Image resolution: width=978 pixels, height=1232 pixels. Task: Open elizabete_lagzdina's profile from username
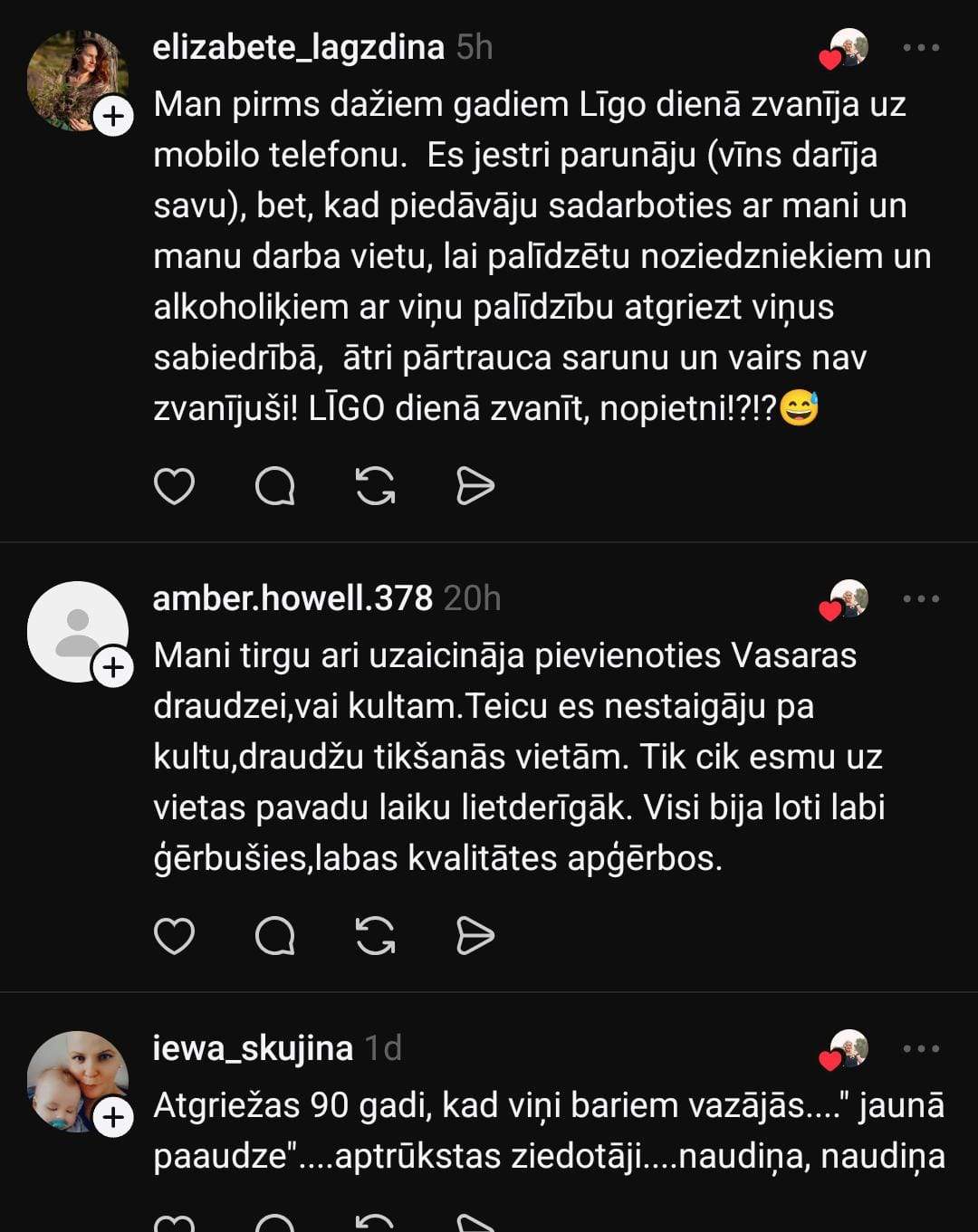pos(298,47)
